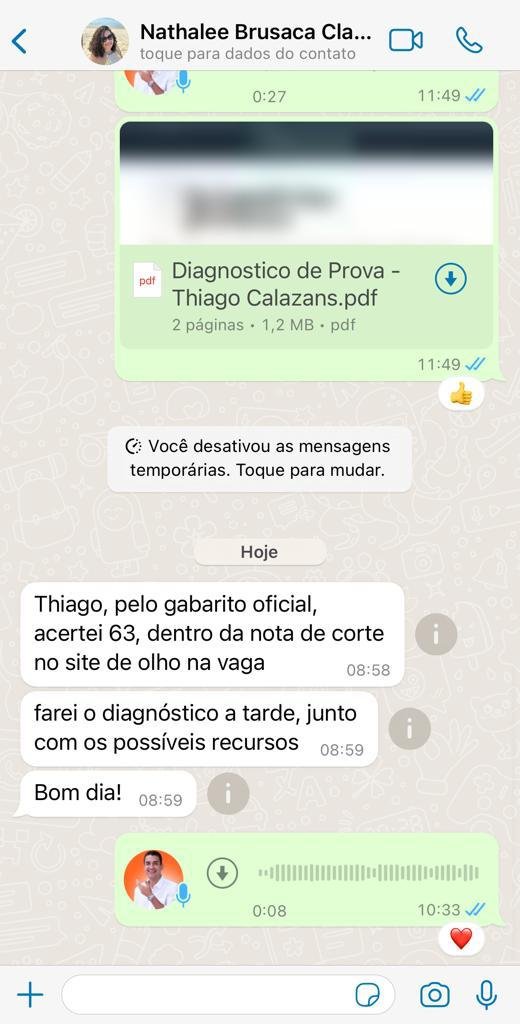The height and width of the screenshot is (1024, 520).
Task: Start a voice call with Nathalee
Action: tap(469, 40)
